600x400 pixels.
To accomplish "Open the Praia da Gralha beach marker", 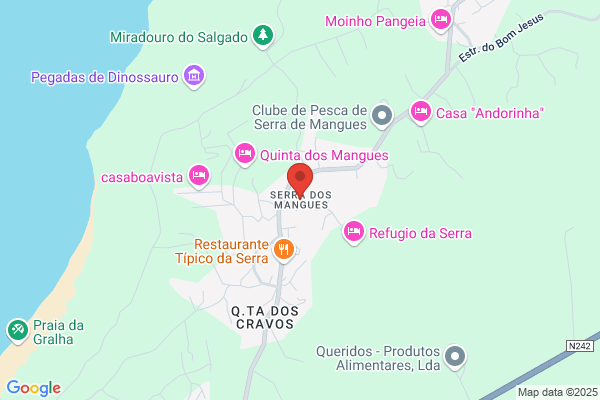I will 18,330.
